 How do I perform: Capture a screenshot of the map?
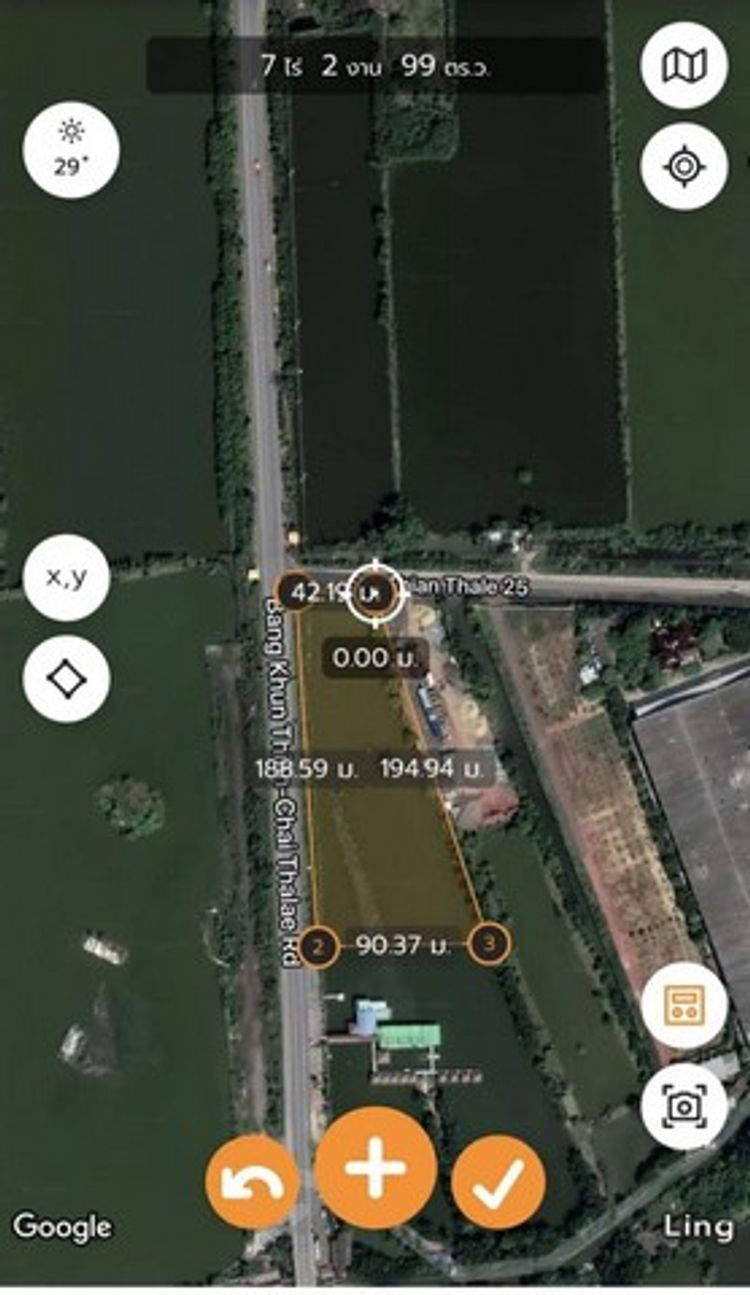684,1106
